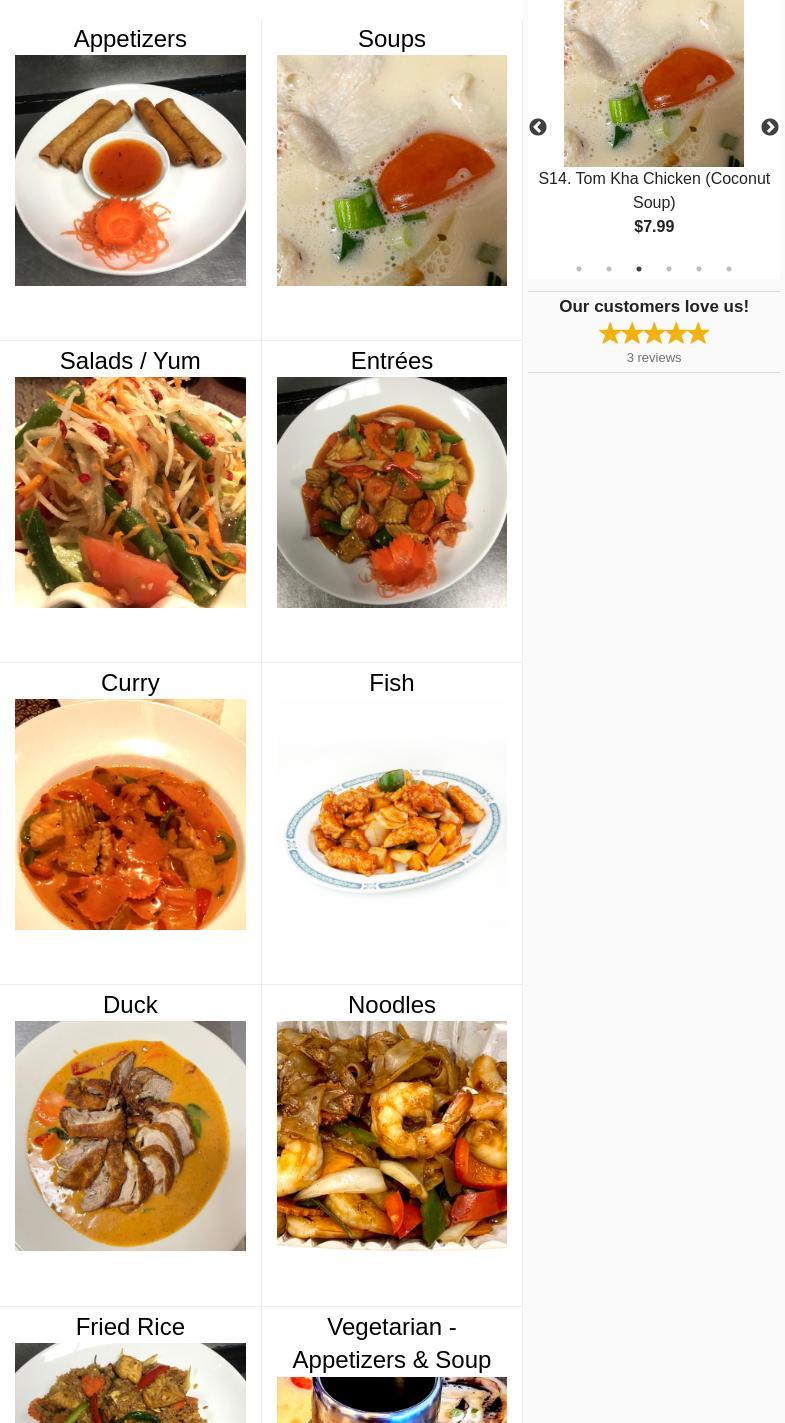This screenshot has height=1423, width=785.
Task: Browse the Fried Rice category
Action: pyautogui.click(x=130, y=1380)
